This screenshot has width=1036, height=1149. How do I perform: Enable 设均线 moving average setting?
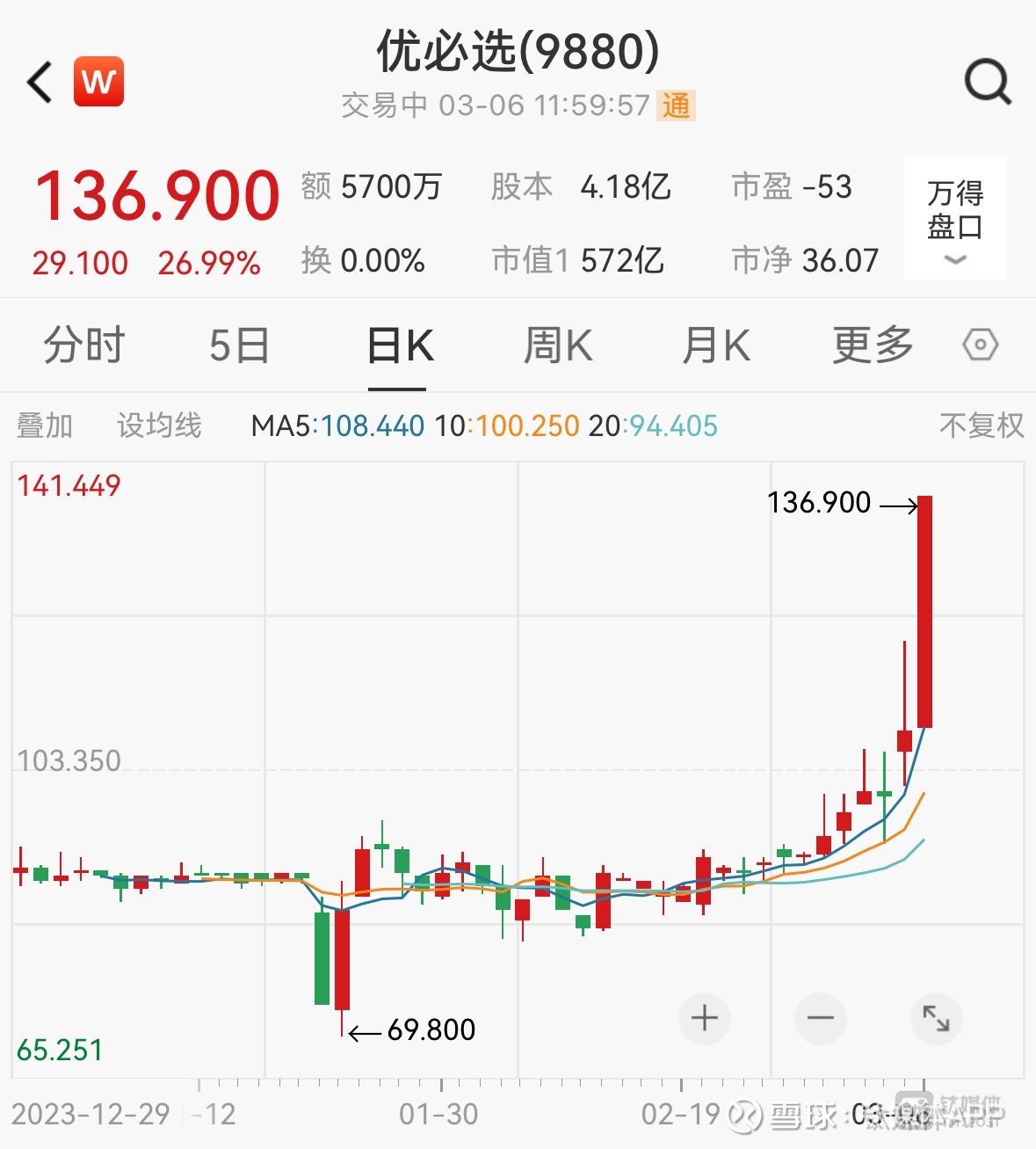click(x=158, y=425)
